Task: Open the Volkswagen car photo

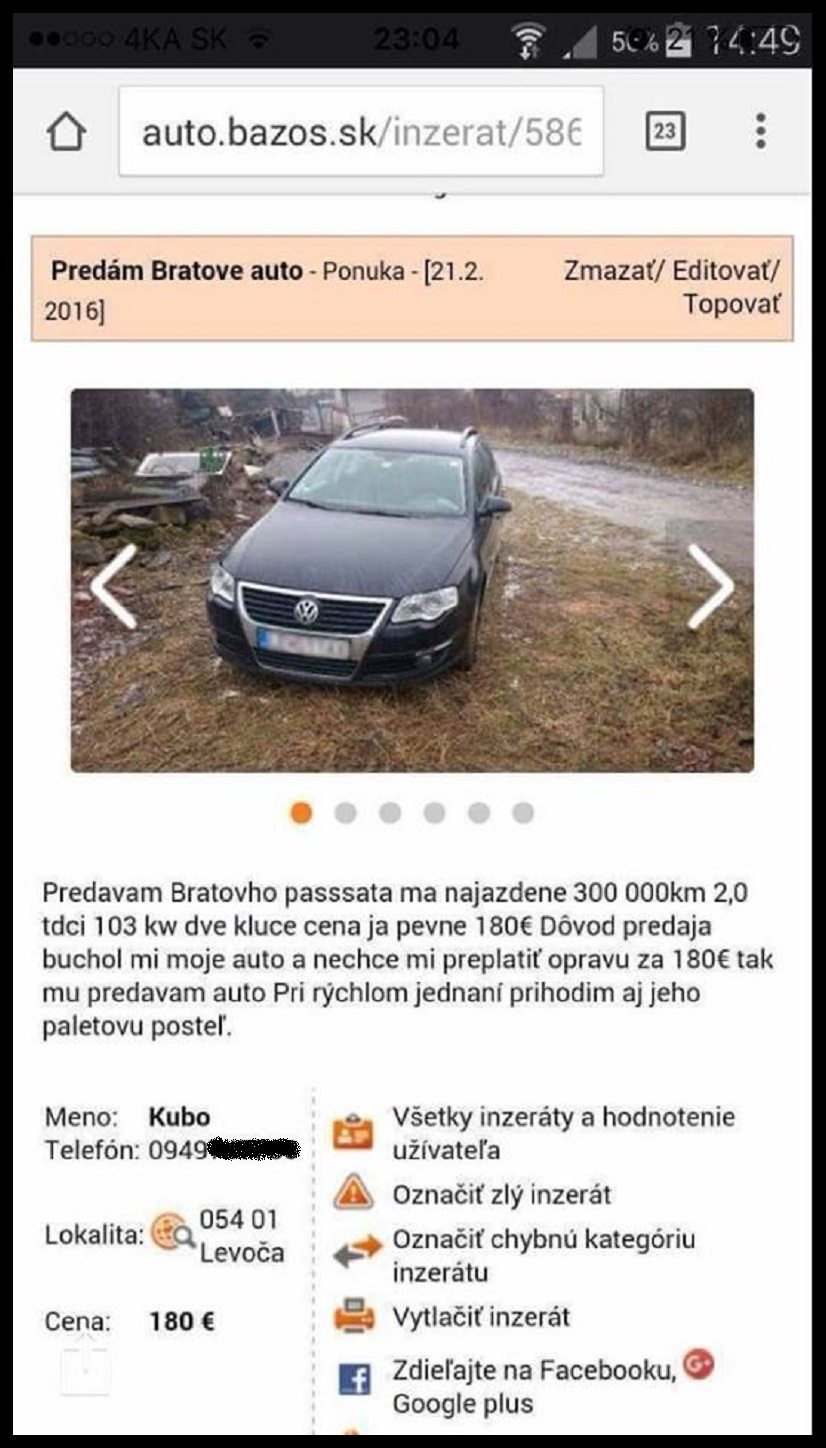Action: coord(411,580)
